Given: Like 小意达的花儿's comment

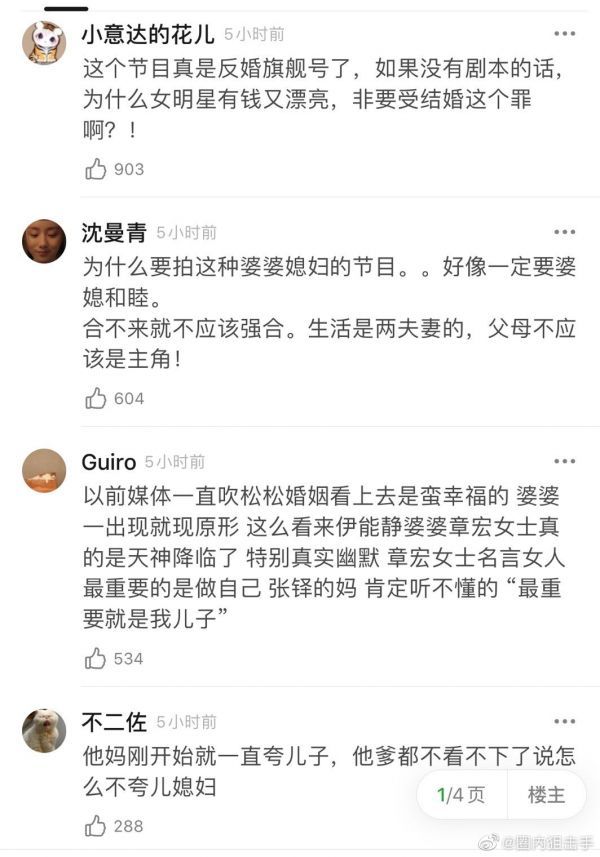Looking at the screenshot, I should click(x=96, y=169).
